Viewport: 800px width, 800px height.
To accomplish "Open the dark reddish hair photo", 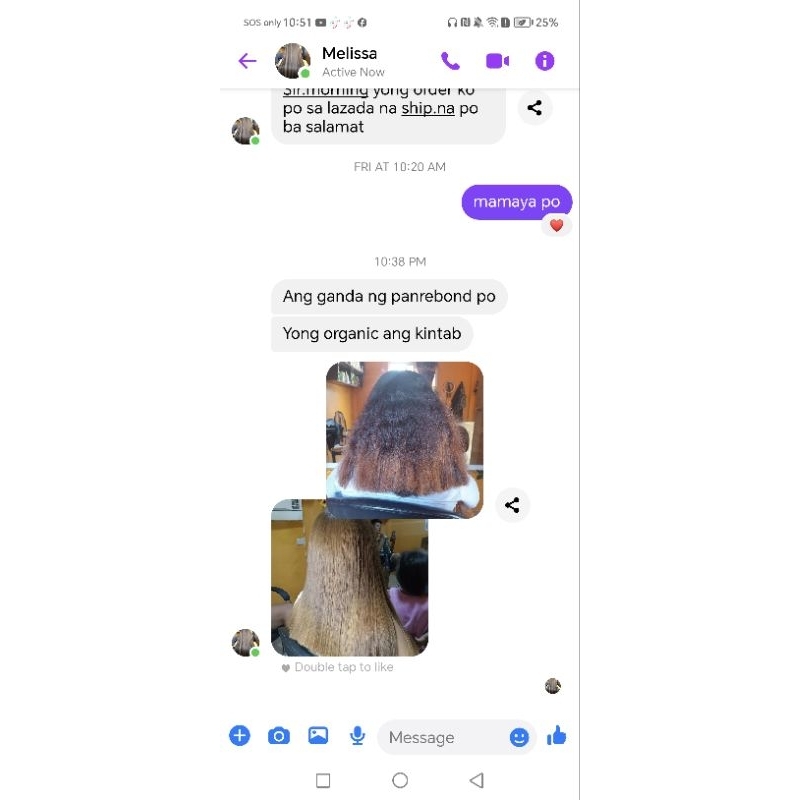I will coord(405,440).
